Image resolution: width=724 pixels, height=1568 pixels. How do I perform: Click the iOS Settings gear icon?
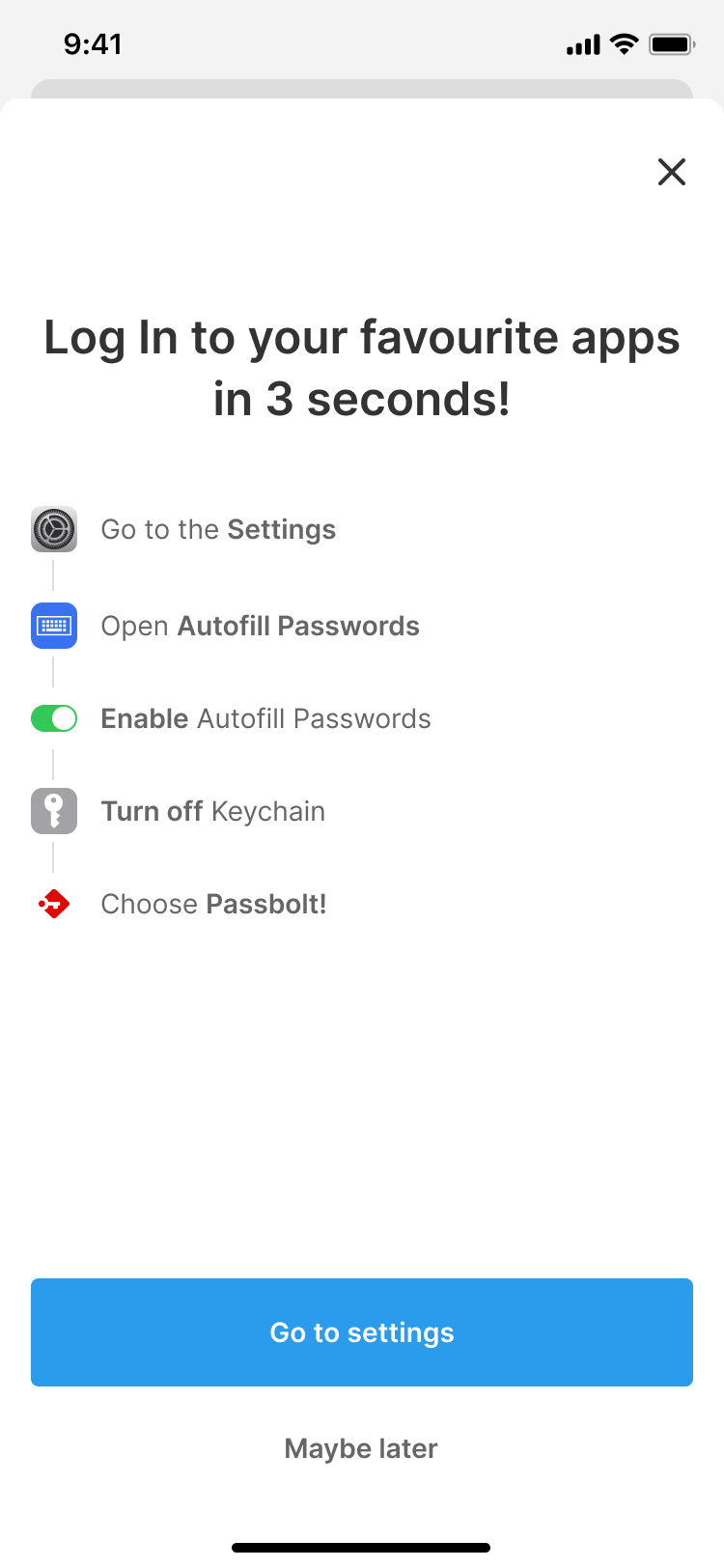[53, 529]
